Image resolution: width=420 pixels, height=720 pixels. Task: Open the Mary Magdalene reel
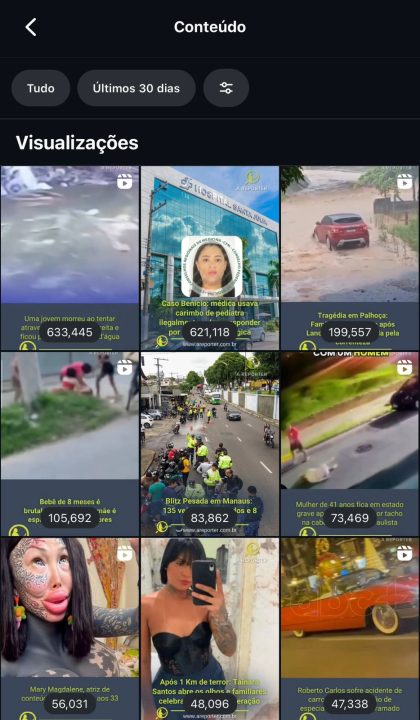(70, 629)
